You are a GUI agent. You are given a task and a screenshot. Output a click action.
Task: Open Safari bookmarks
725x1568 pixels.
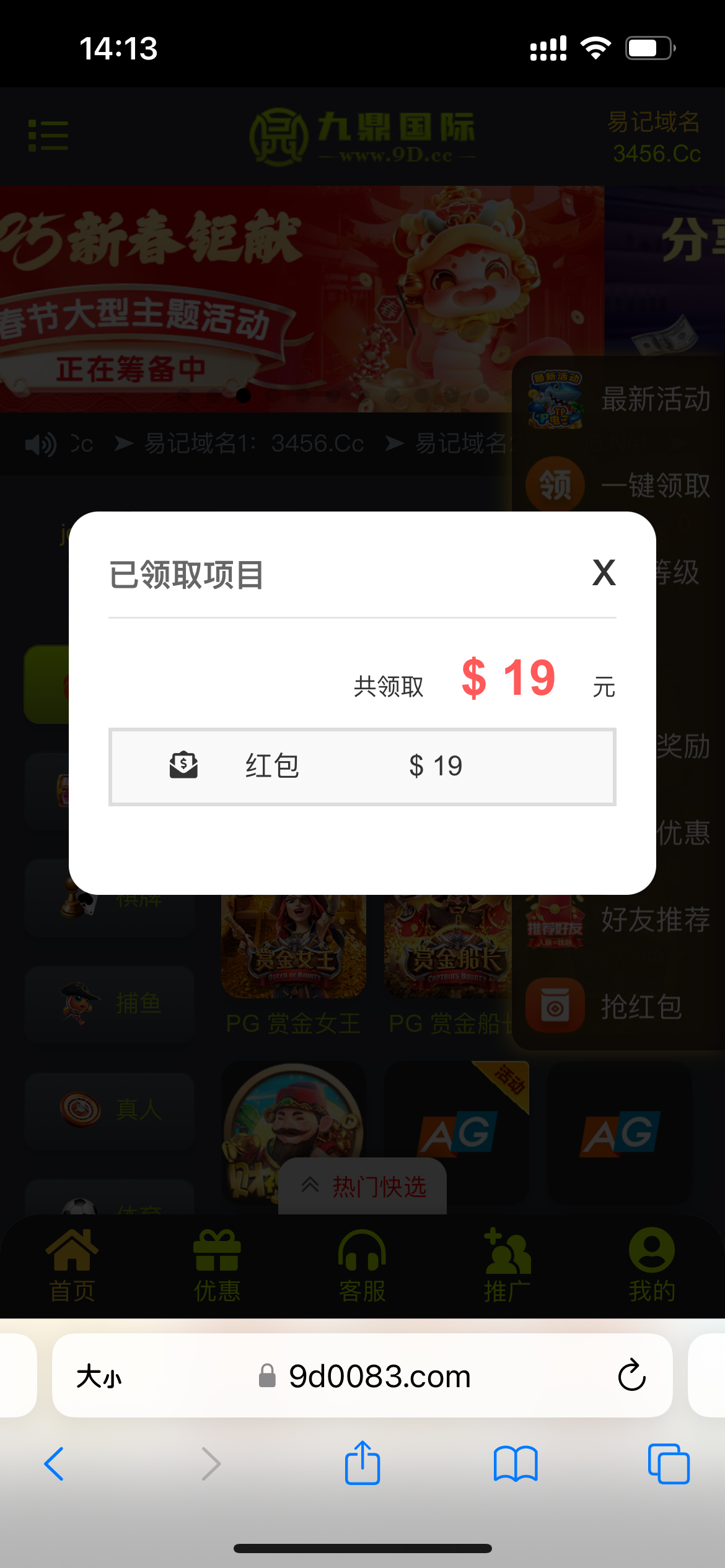tap(516, 1464)
